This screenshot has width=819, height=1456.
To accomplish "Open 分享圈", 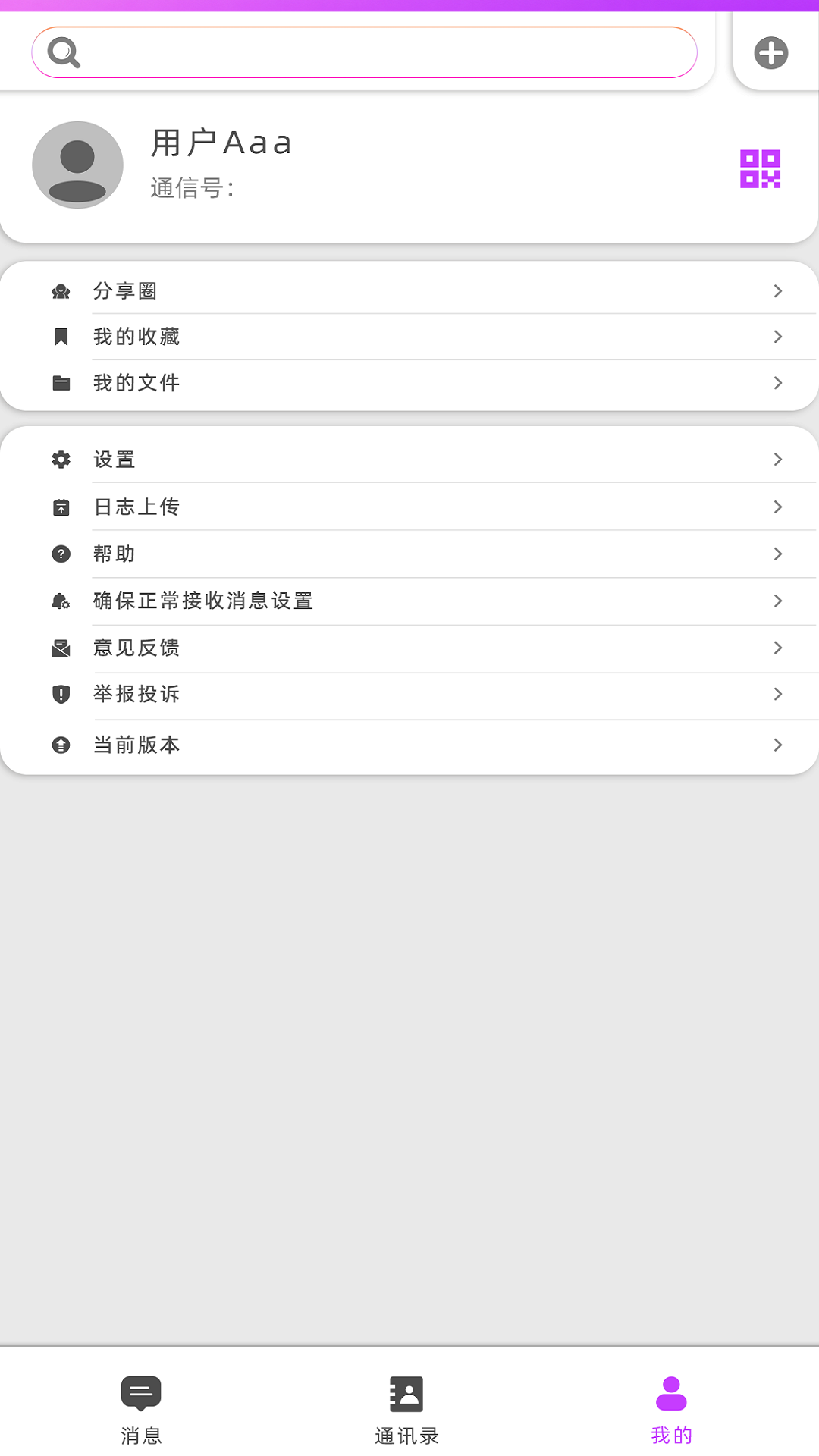I will pos(409,290).
